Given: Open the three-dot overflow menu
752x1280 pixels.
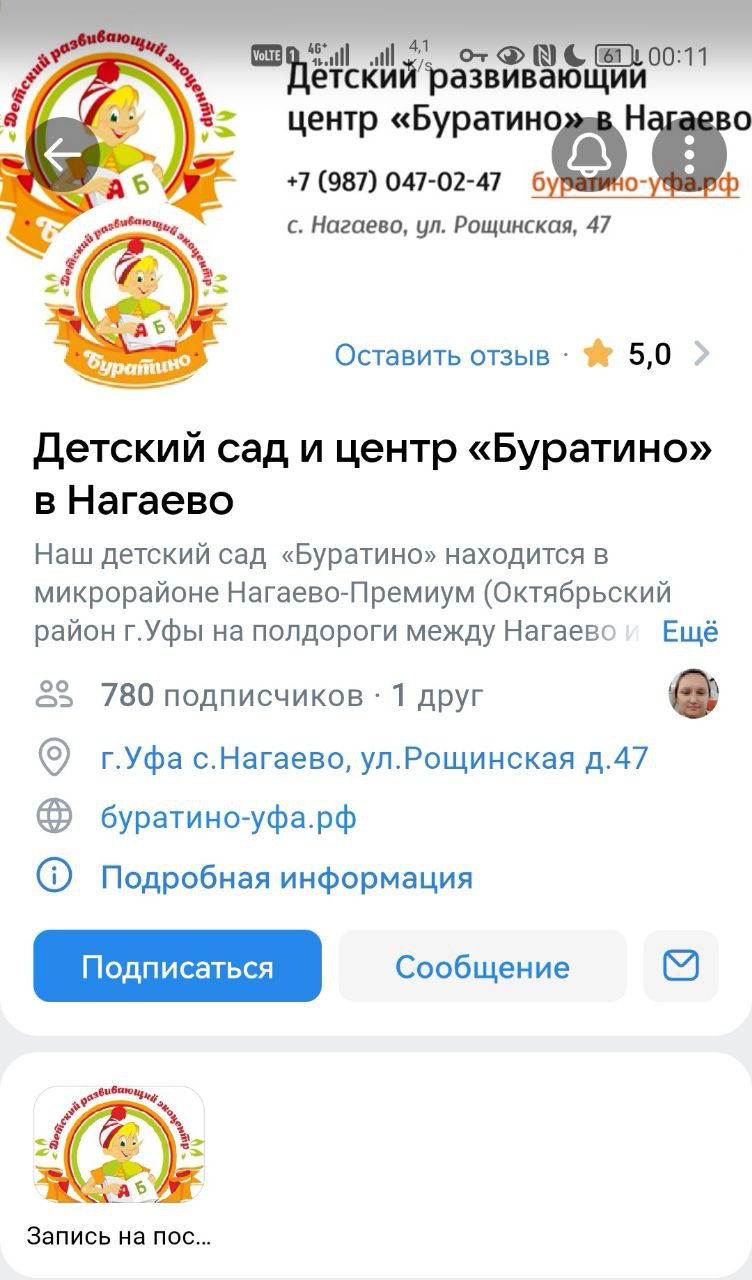Looking at the screenshot, I should pyautogui.click(x=689, y=154).
